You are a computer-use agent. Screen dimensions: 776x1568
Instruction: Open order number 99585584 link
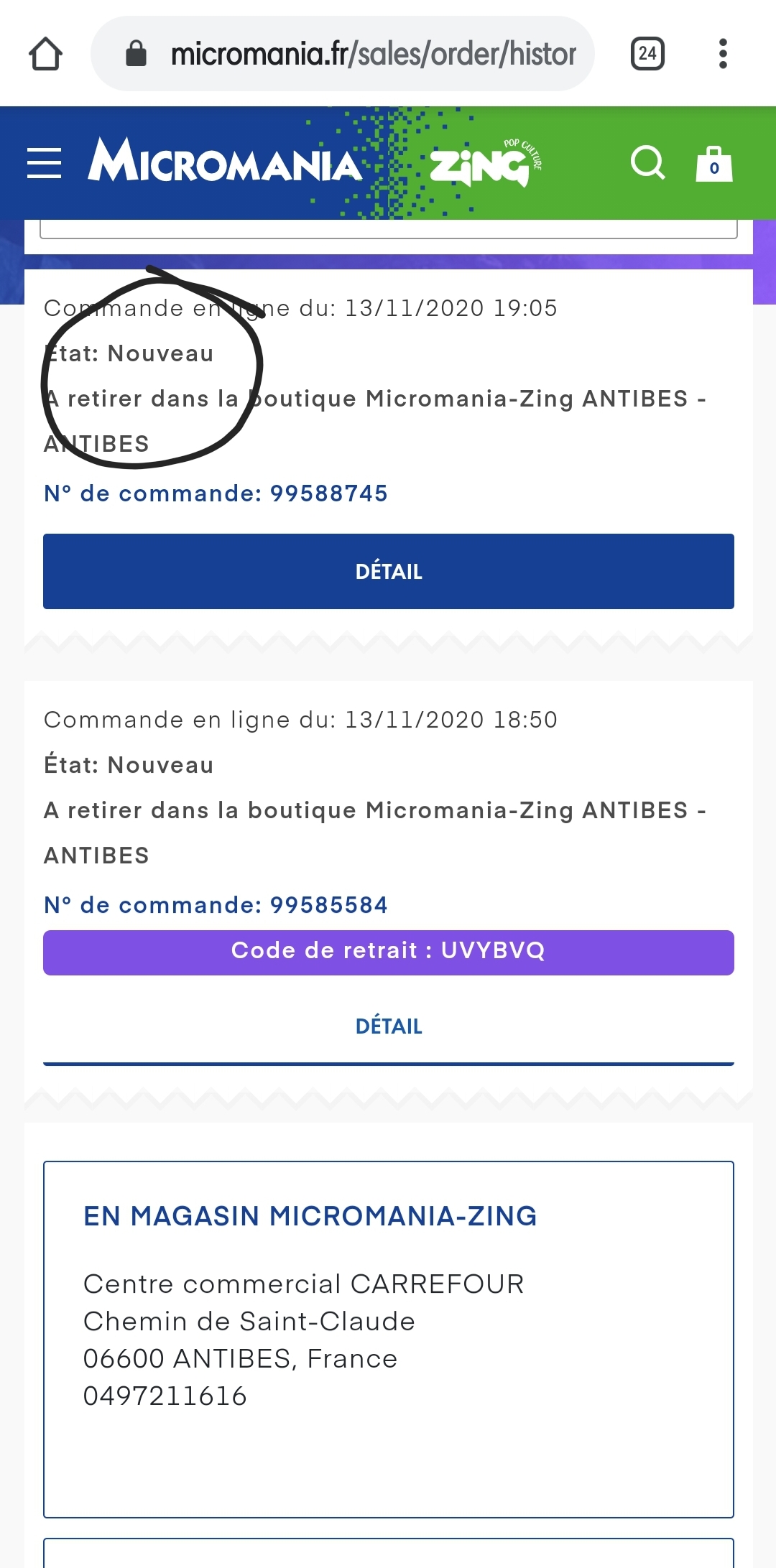pos(216,905)
